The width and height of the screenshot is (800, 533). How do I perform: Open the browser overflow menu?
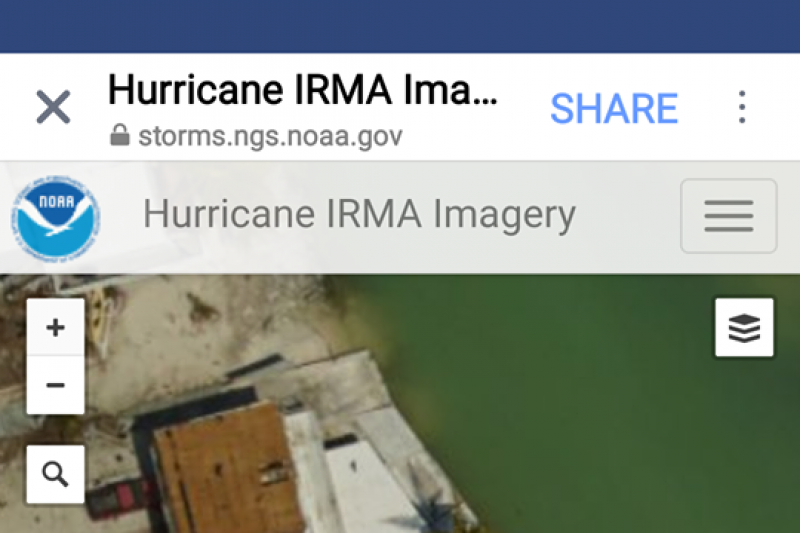[x=742, y=107]
